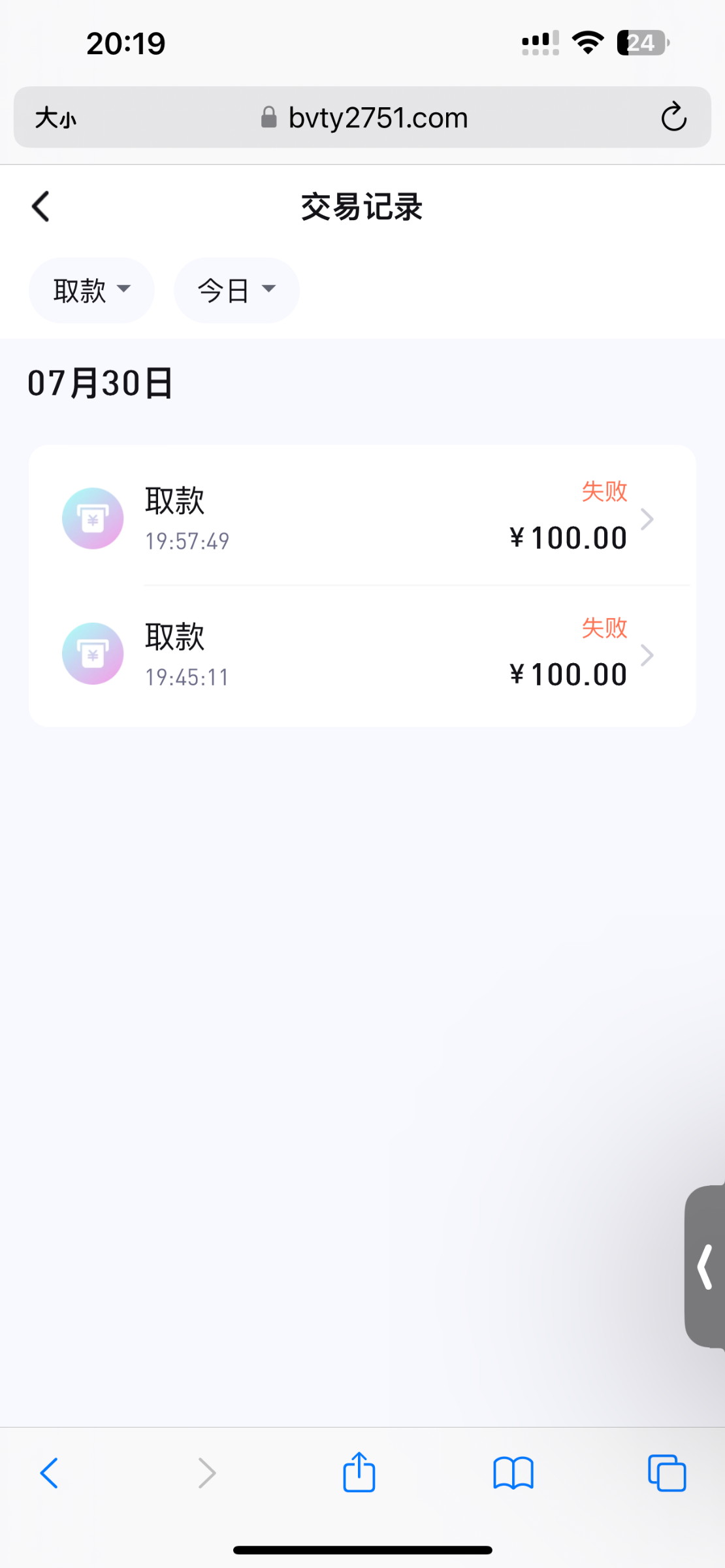Viewport: 725px width, 1568px height.
Task: Expand the 取款 transaction type filter
Action: click(x=91, y=290)
